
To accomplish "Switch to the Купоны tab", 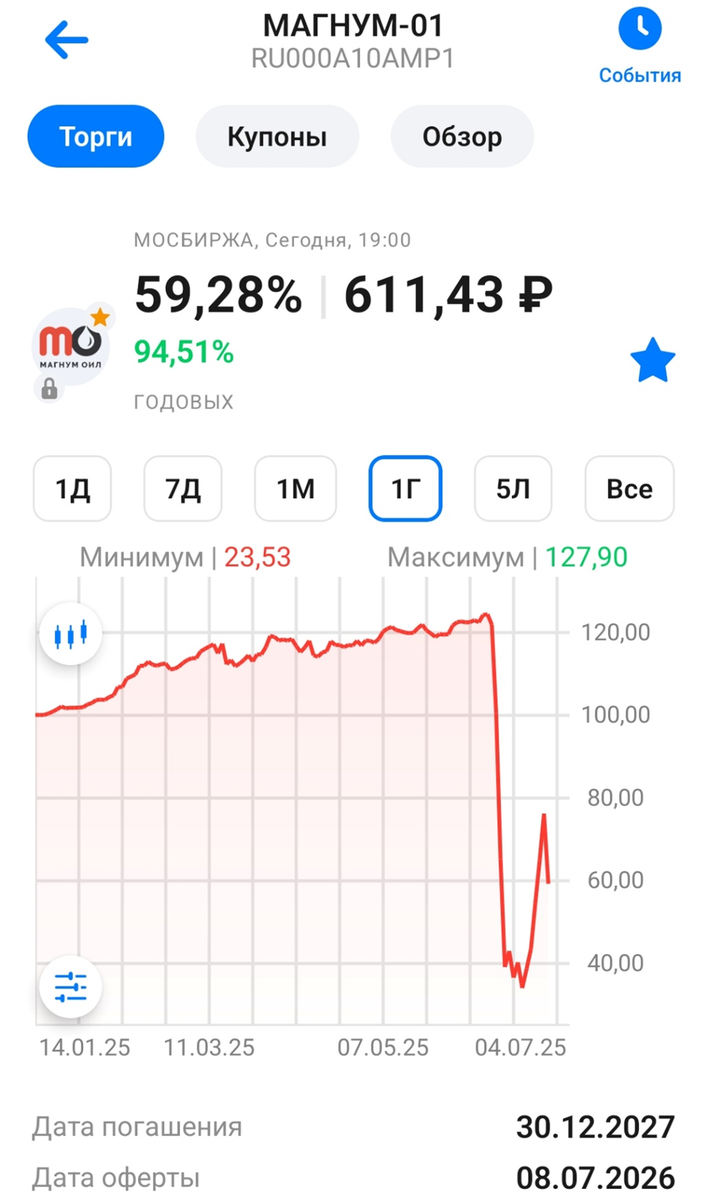I will (x=277, y=137).
